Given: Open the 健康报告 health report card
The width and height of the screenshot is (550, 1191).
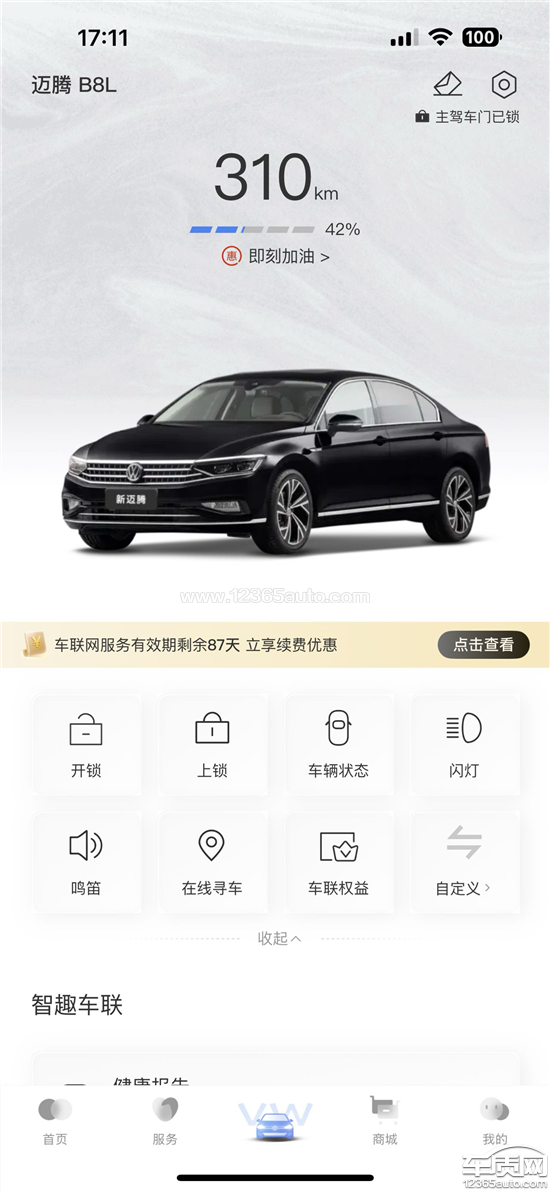Looking at the screenshot, I should (x=276, y=1073).
